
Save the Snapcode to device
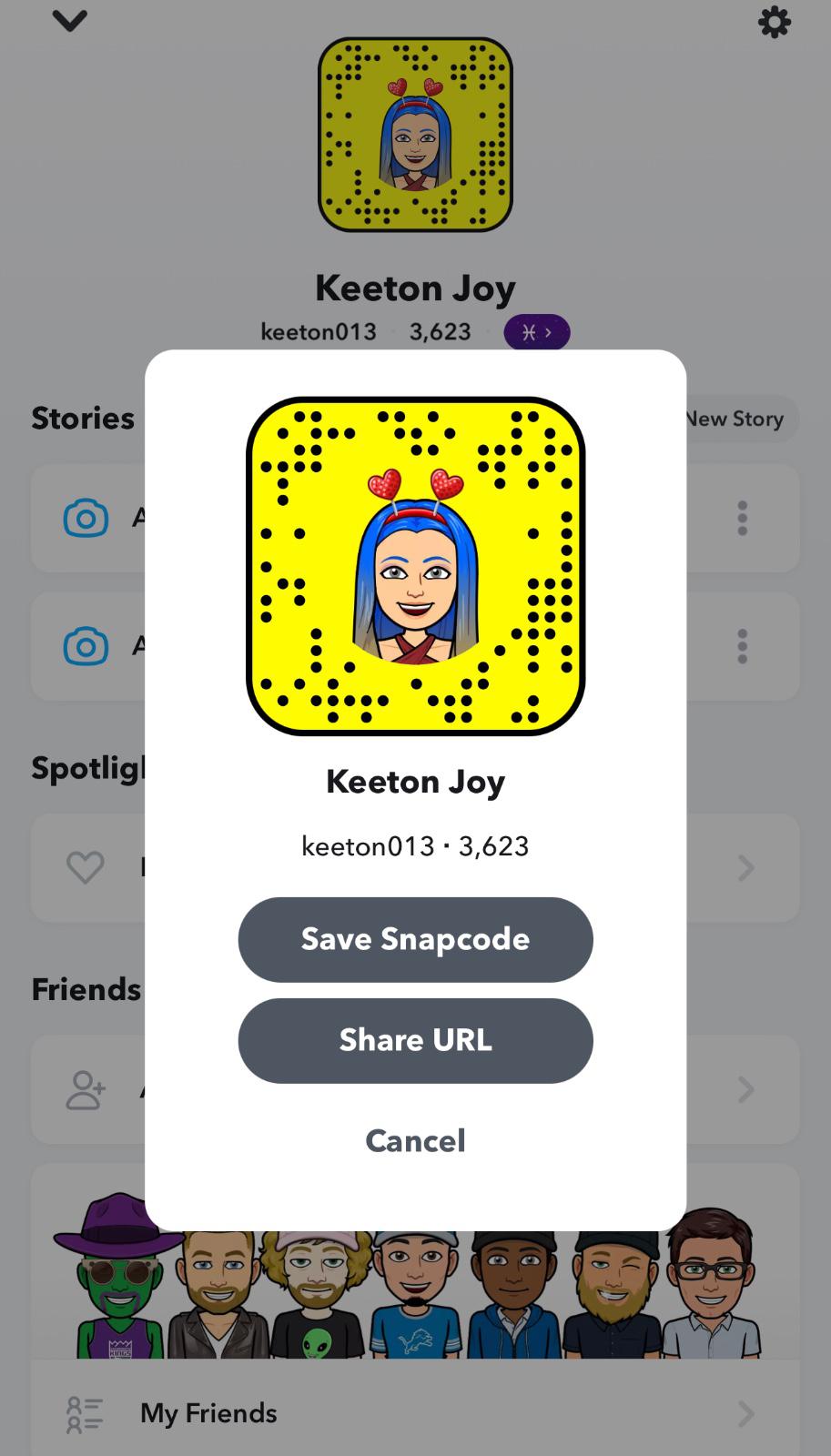[x=415, y=939]
